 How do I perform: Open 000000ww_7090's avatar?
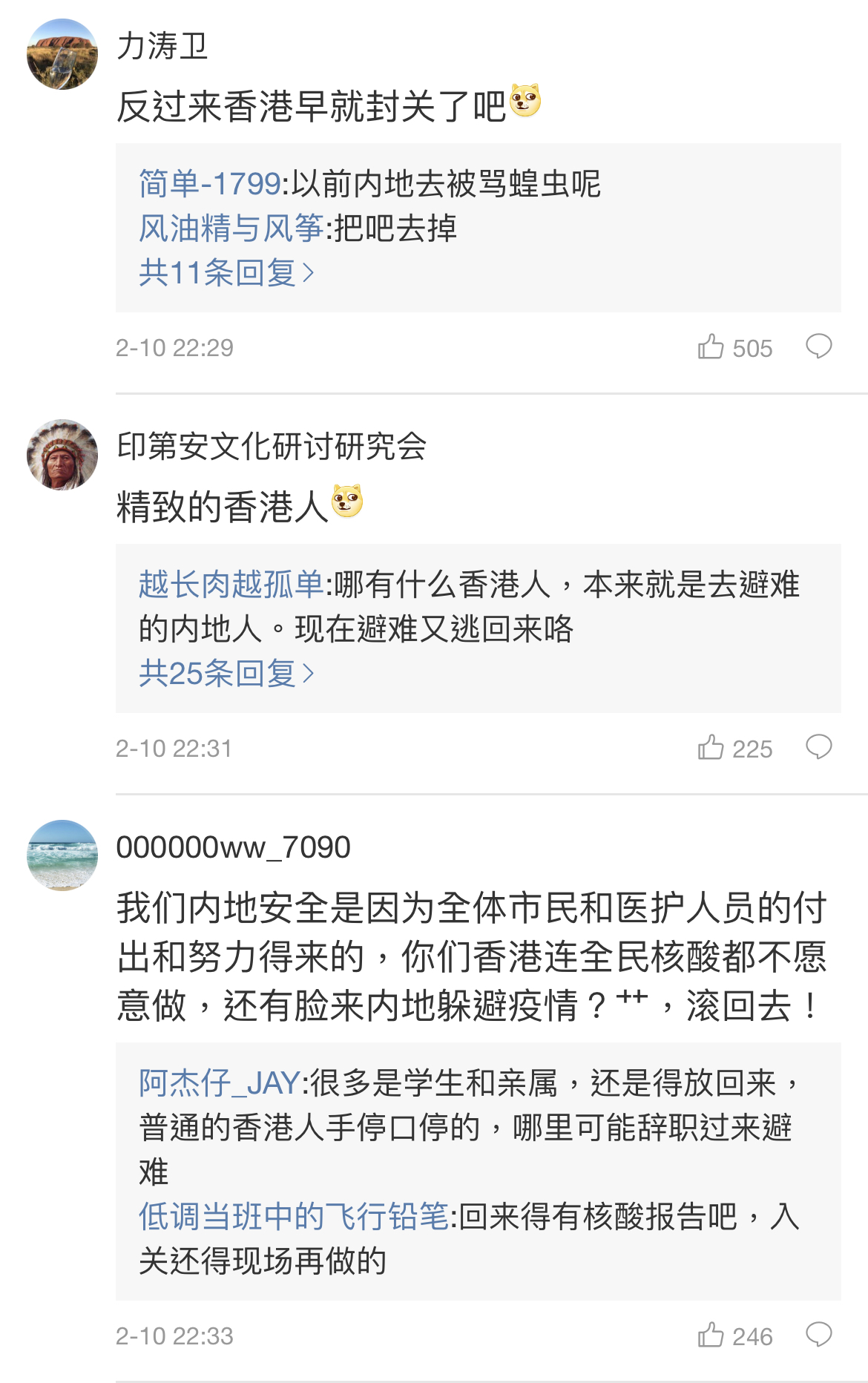tap(62, 855)
